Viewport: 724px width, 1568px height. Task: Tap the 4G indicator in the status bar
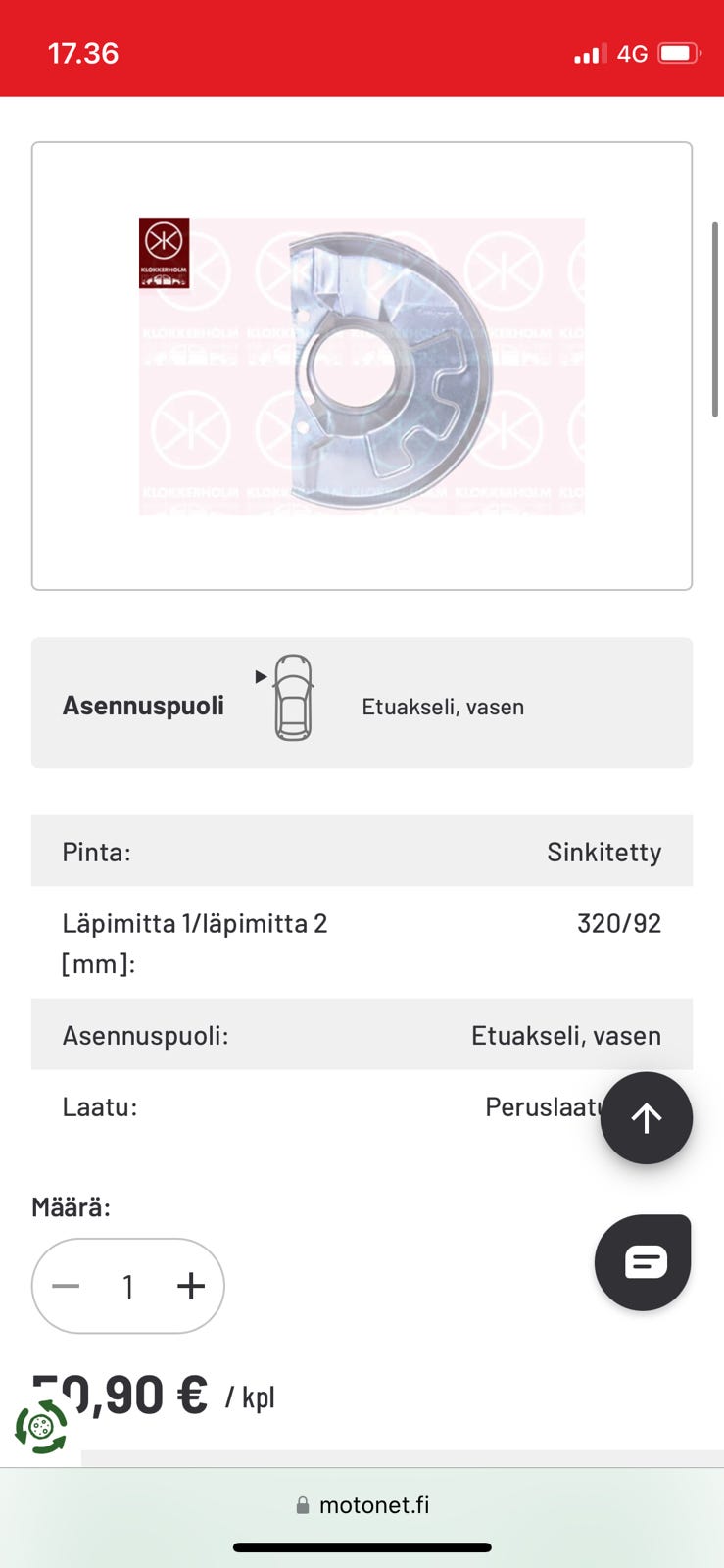coord(632,54)
